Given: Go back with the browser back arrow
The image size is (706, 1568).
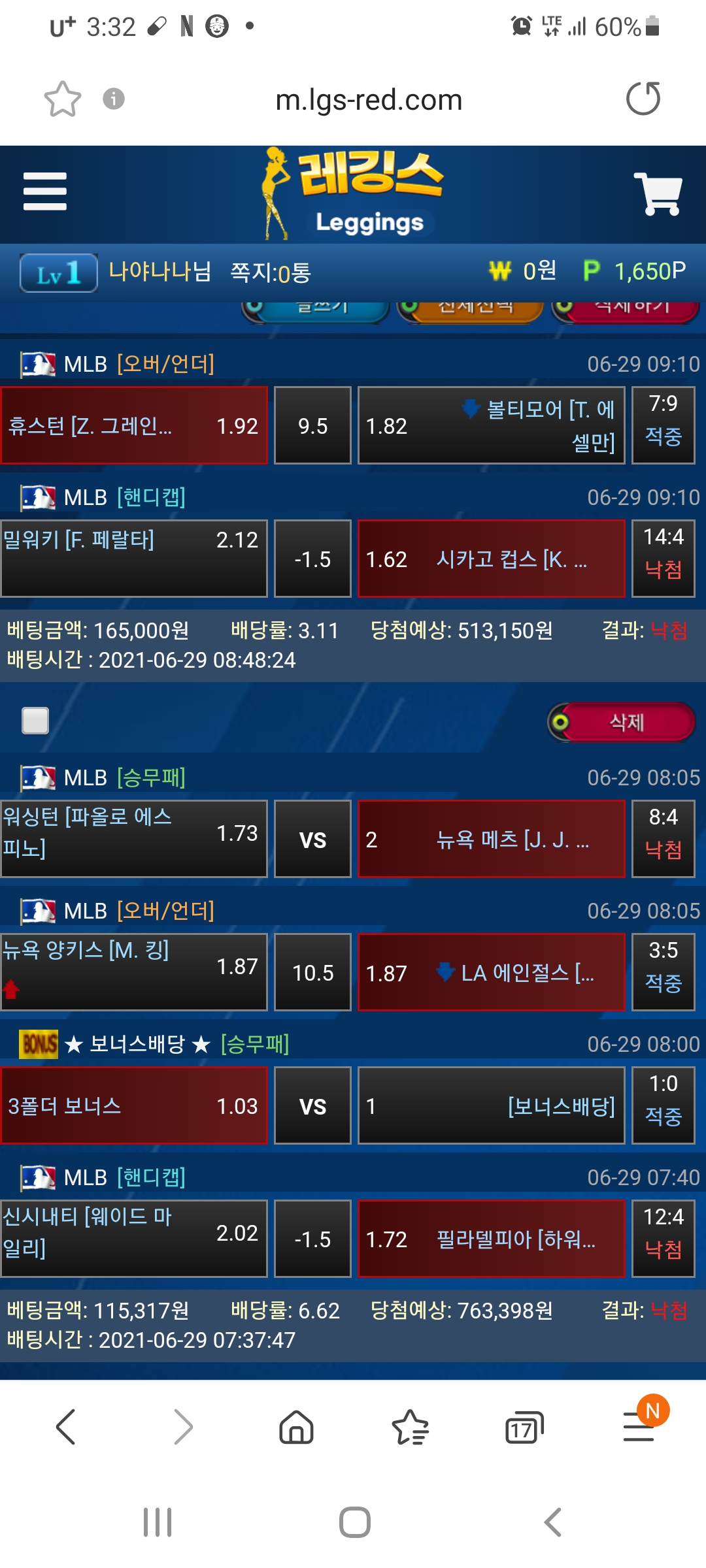Looking at the screenshot, I should point(66,1426).
